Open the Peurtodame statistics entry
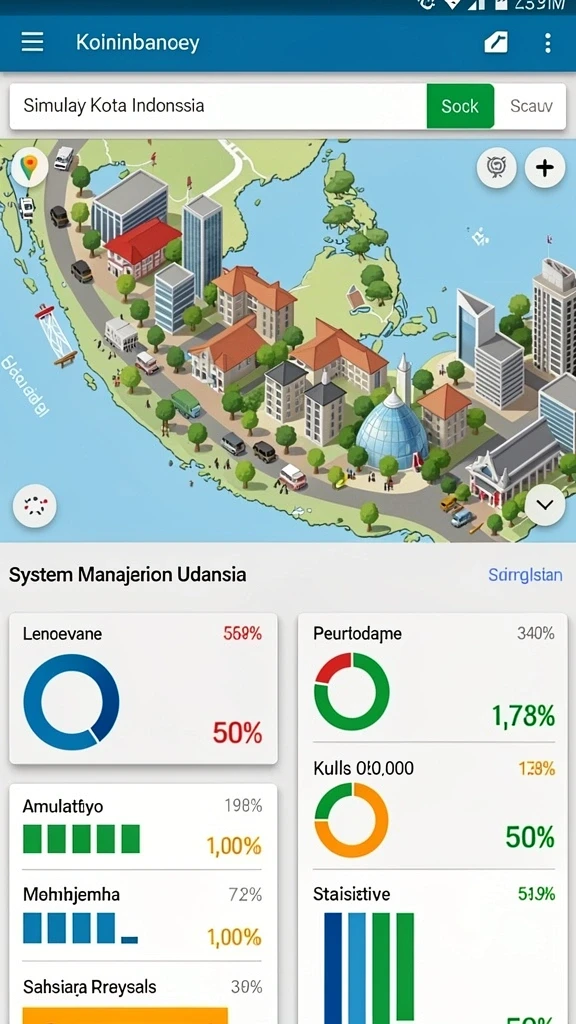 [x=434, y=677]
